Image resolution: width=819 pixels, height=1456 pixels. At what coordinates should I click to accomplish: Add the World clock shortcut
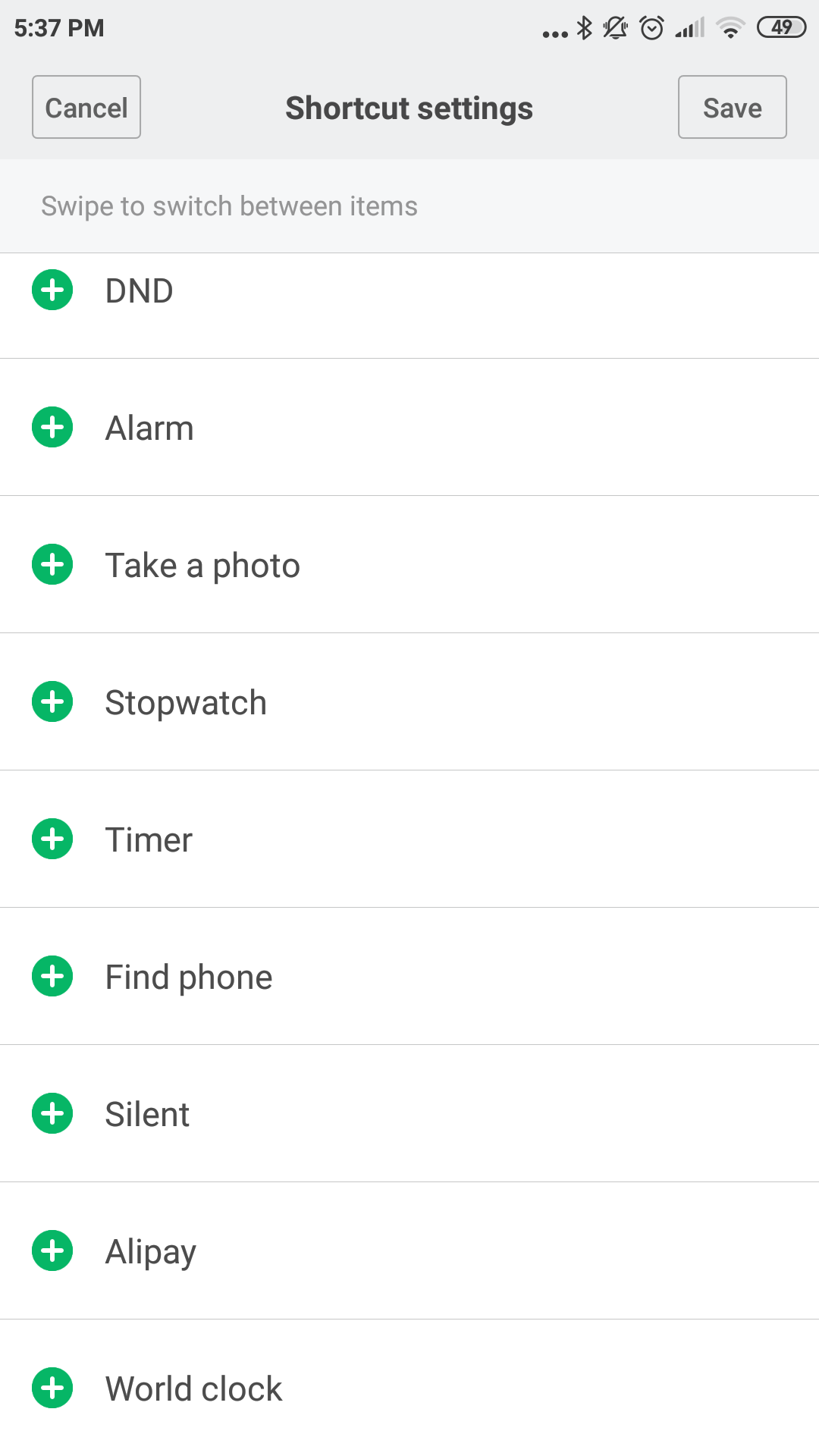click(x=52, y=1388)
